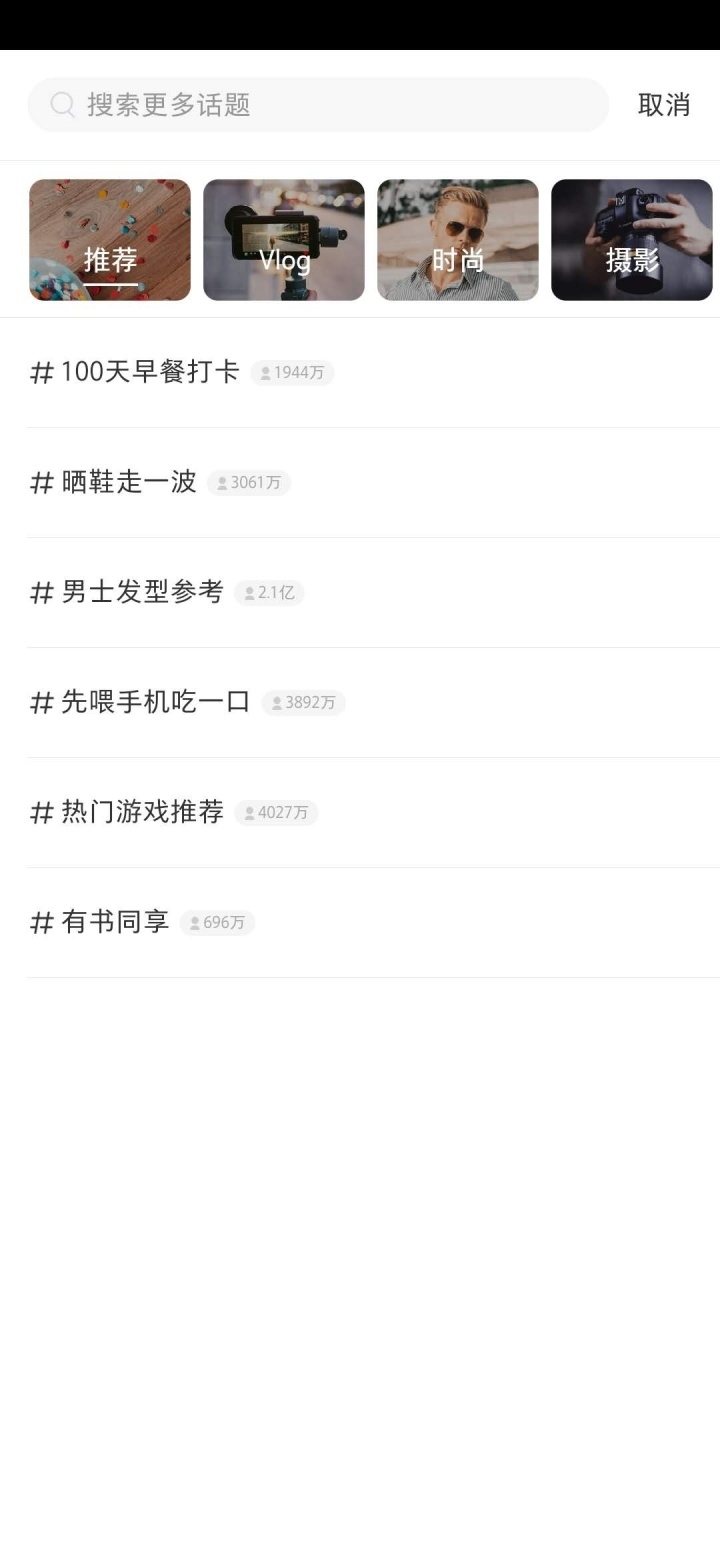
Task: Cancel topic search with 取消
Action: 664,105
